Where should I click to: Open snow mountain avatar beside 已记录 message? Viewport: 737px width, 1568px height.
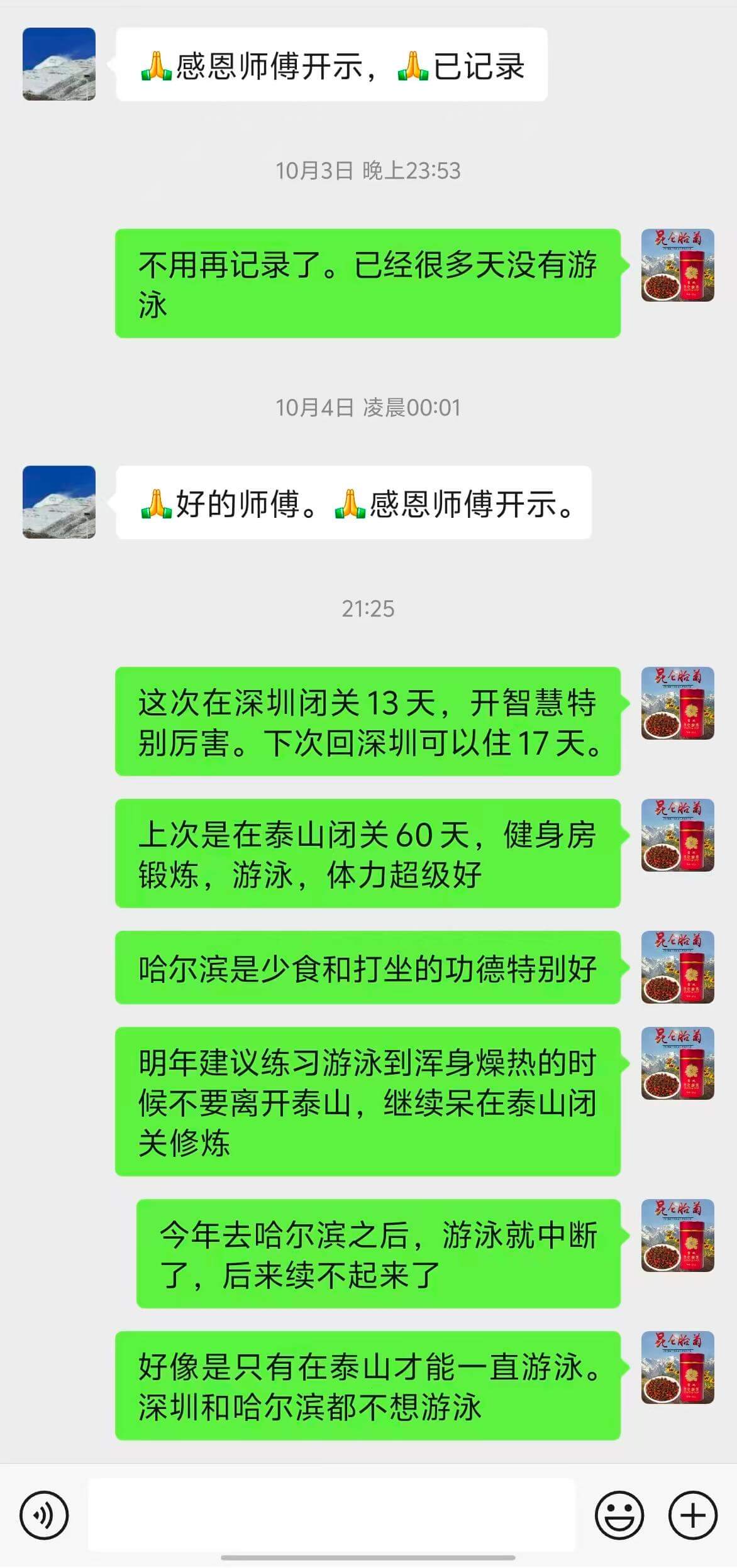[59, 64]
